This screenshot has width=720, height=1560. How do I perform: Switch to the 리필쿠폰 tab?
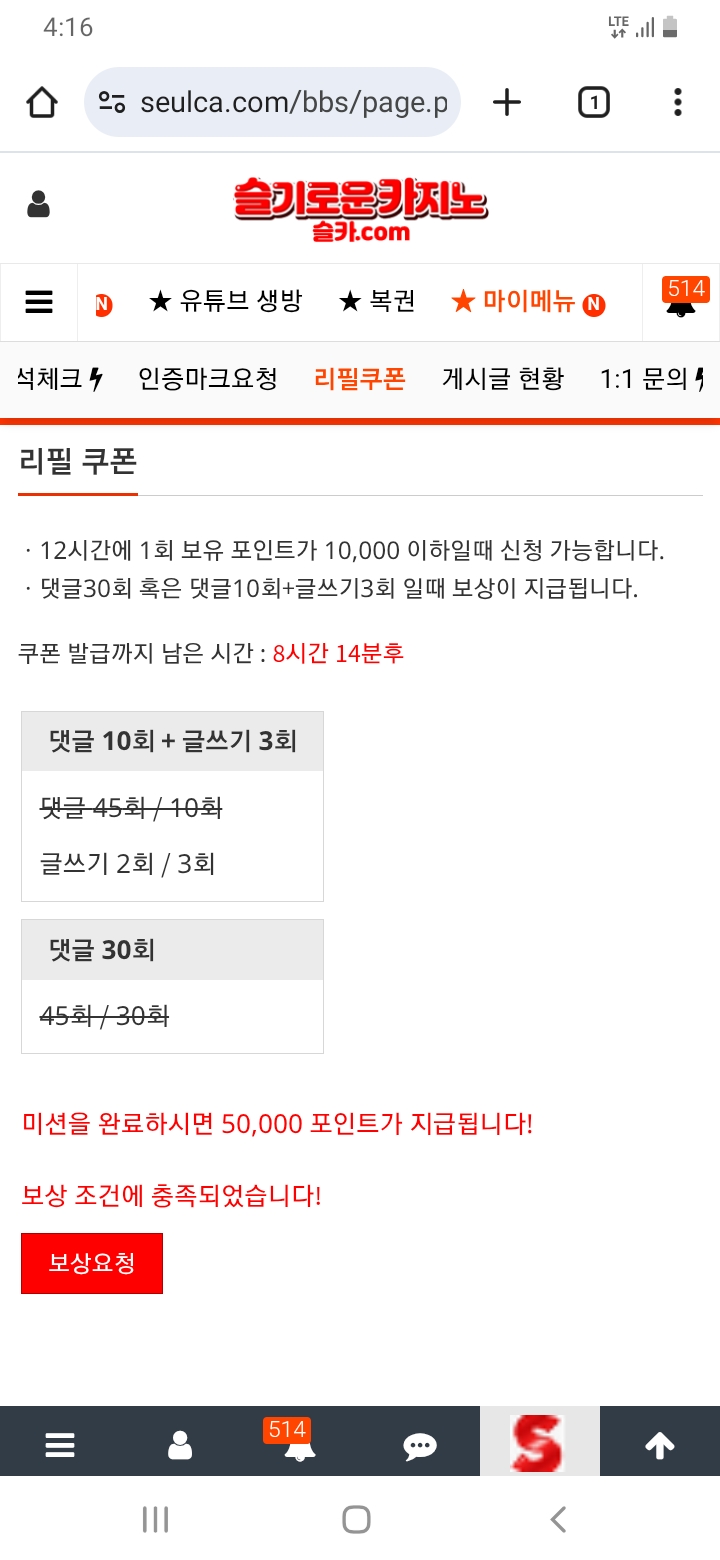pos(359,379)
